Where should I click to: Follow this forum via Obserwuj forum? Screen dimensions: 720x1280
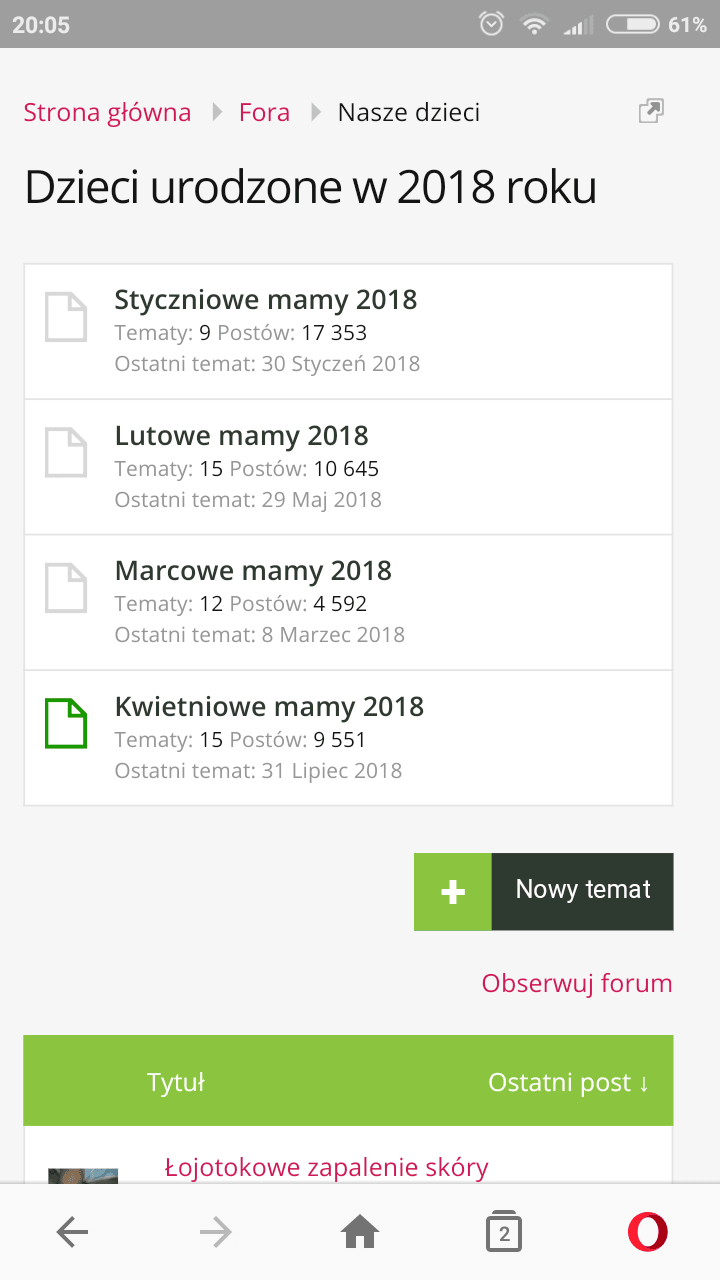(x=577, y=983)
